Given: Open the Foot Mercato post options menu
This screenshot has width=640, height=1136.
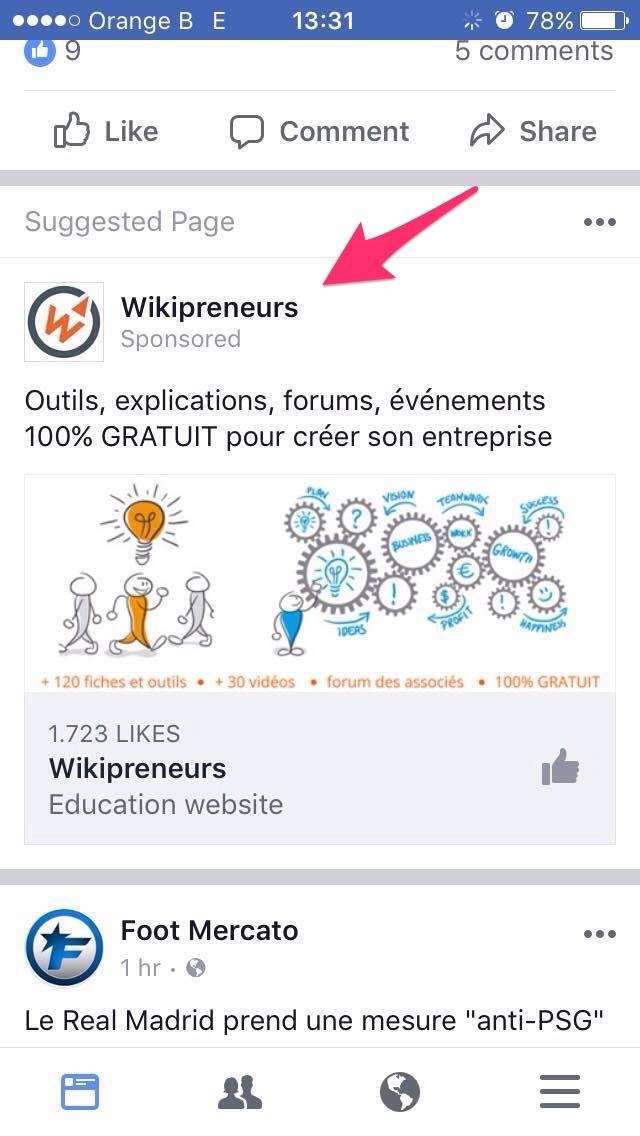Looking at the screenshot, I should click(x=599, y=934).
